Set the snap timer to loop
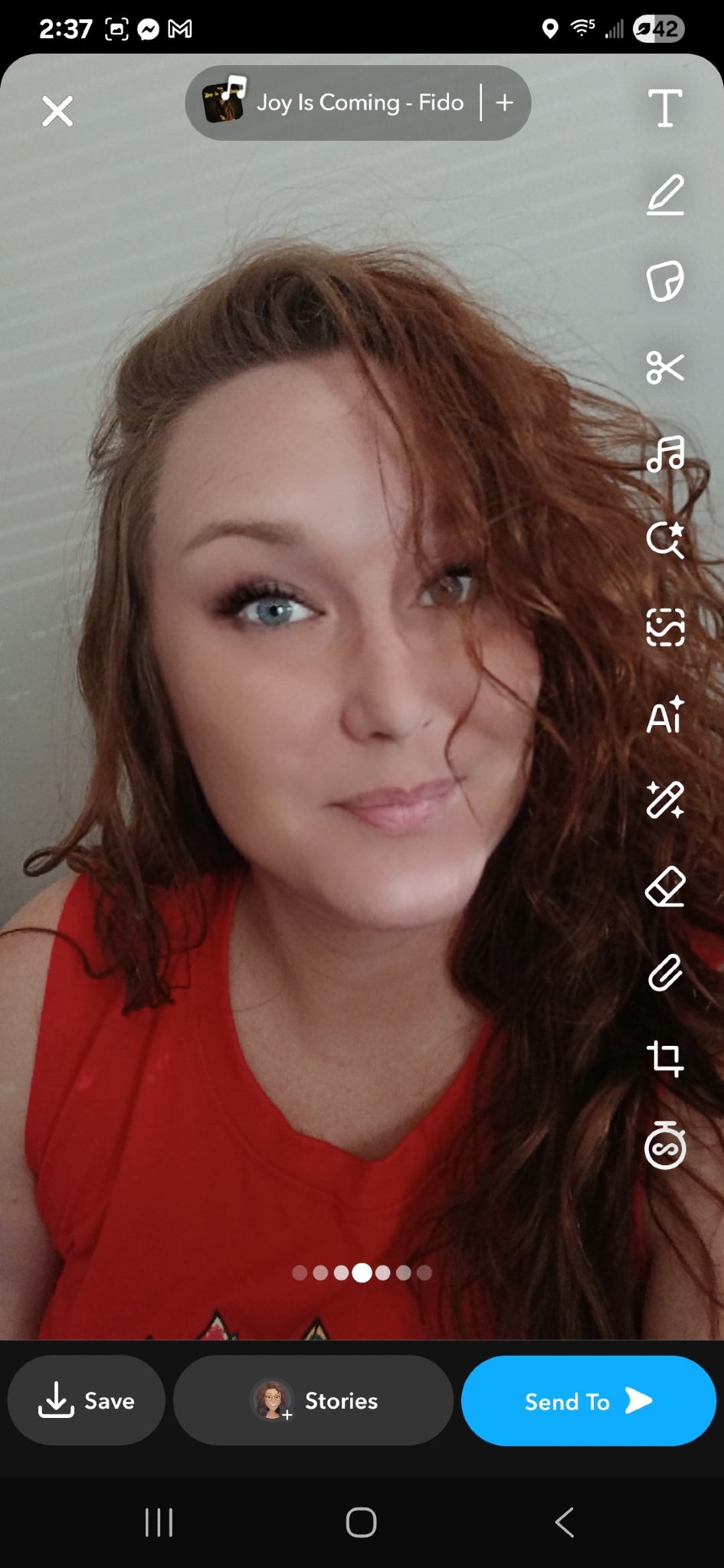 (665, 1145)
